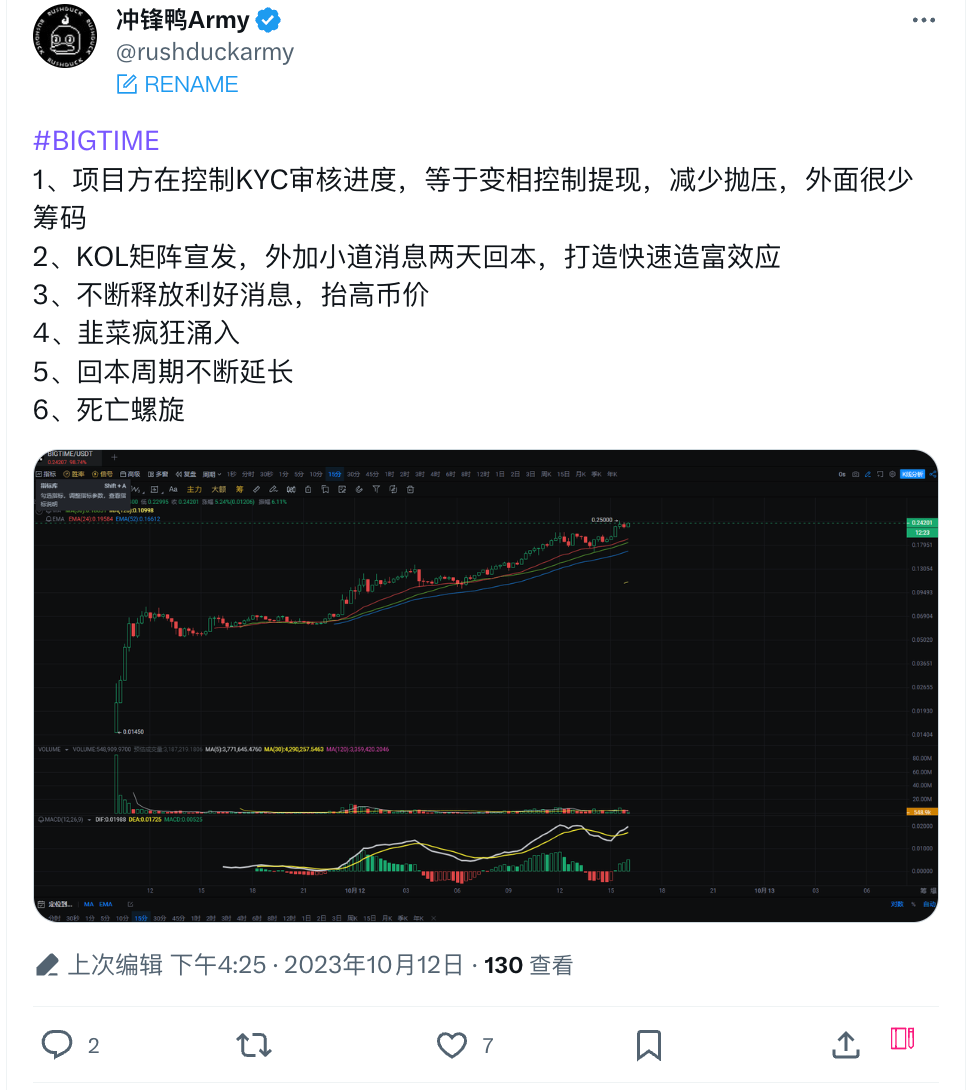Bookmark this post
This screenshot has width=980, height=1090.
(649, 1045)
